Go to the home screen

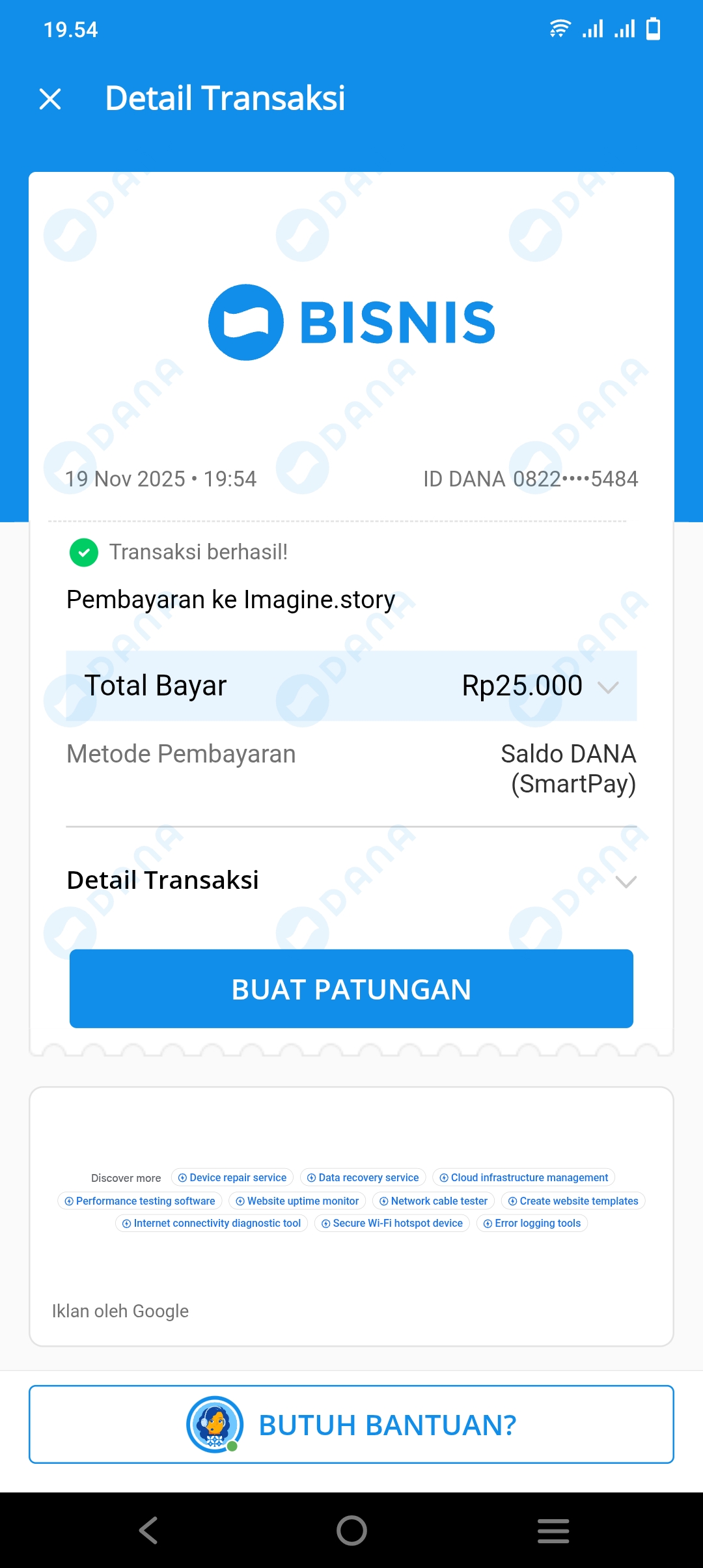351,1530
